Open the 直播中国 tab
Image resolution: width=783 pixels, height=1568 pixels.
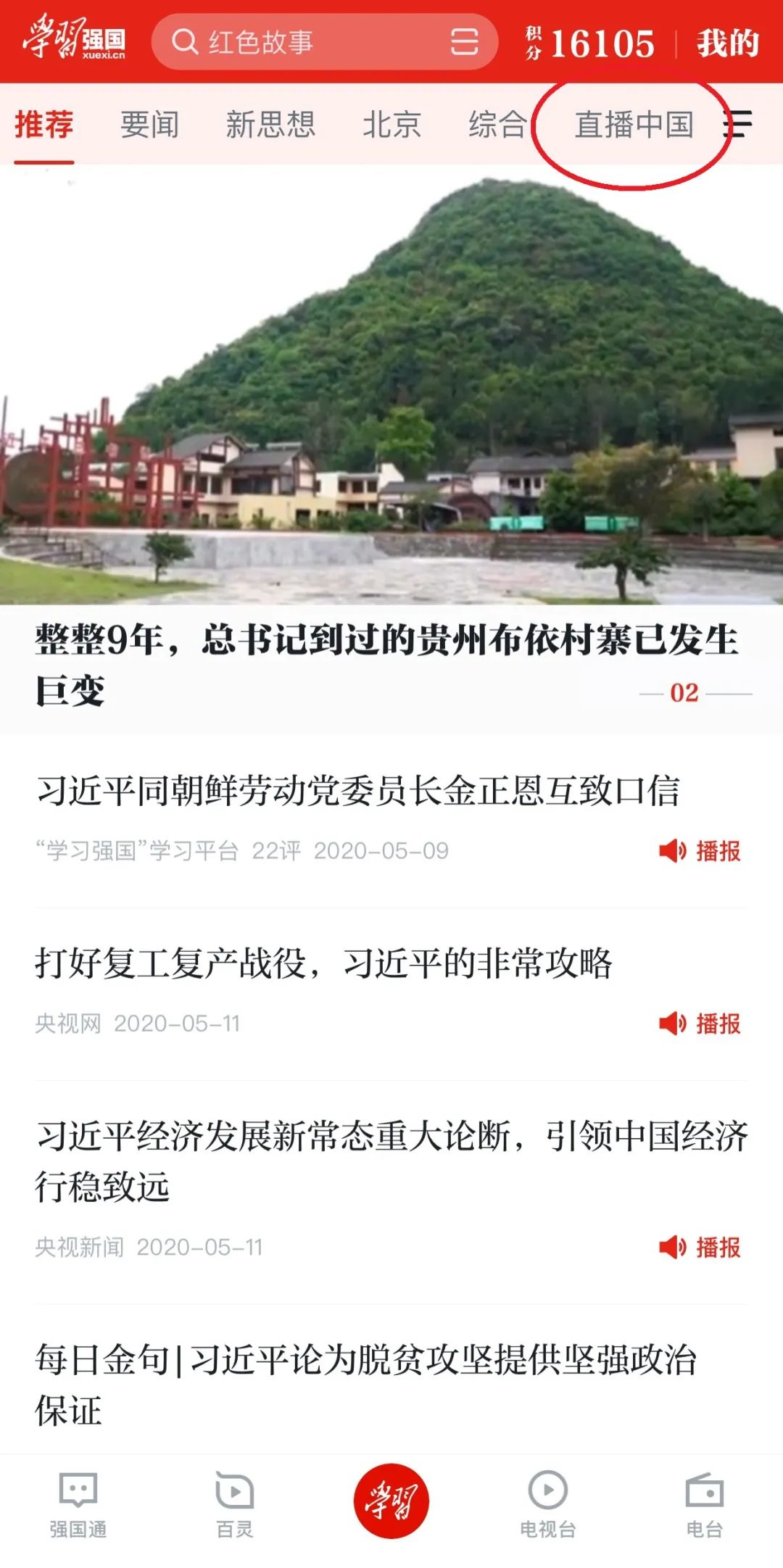[x=634, y=125]
